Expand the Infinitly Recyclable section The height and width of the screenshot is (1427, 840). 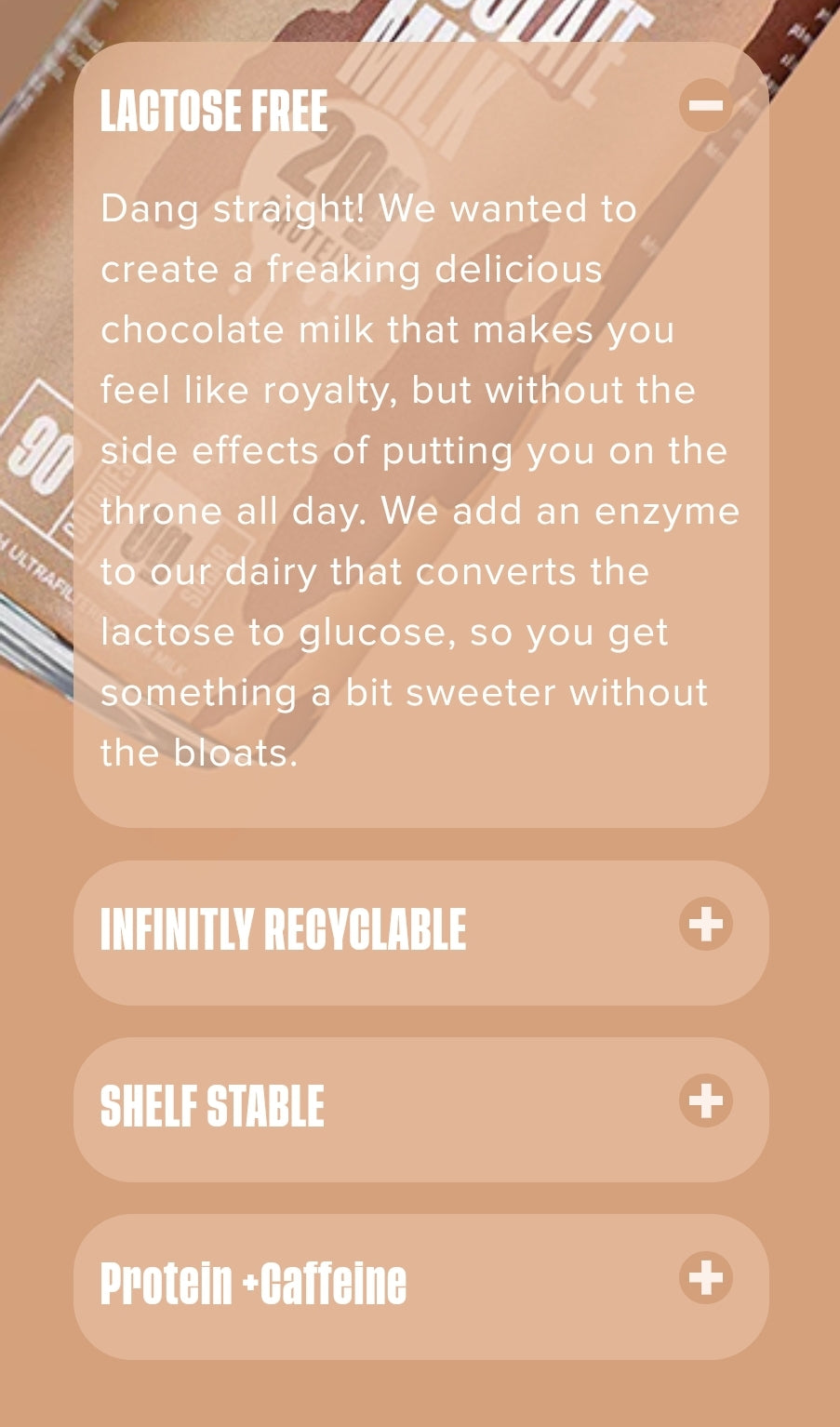pos(705,924)
